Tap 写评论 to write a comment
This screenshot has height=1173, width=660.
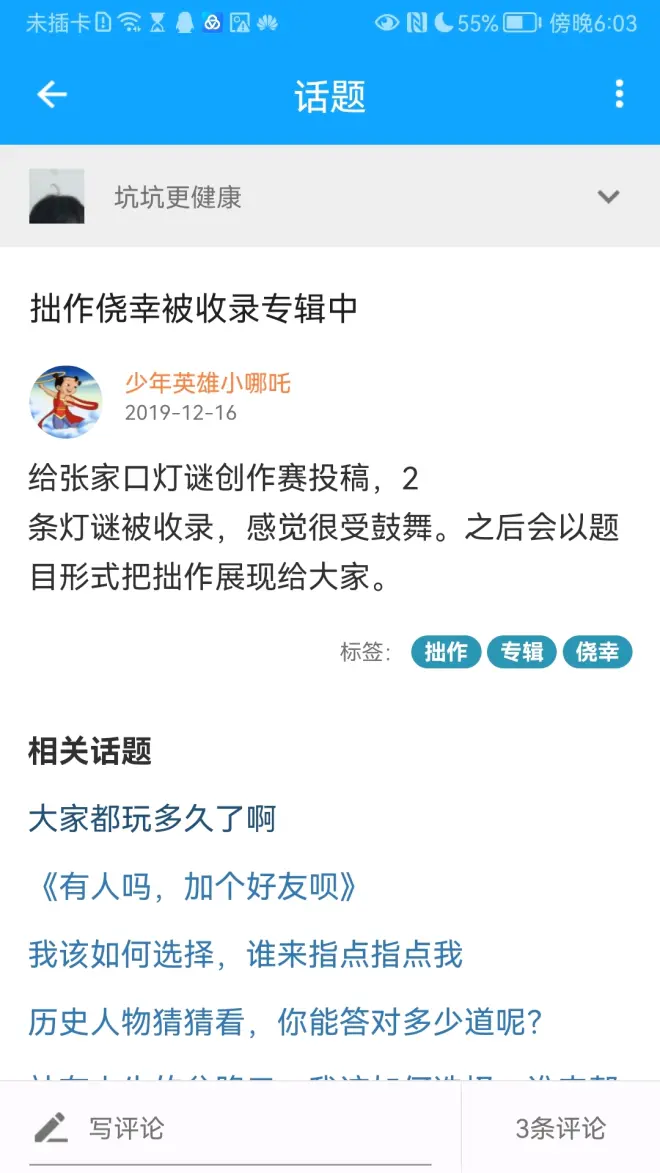click(x=125, y=1128)
